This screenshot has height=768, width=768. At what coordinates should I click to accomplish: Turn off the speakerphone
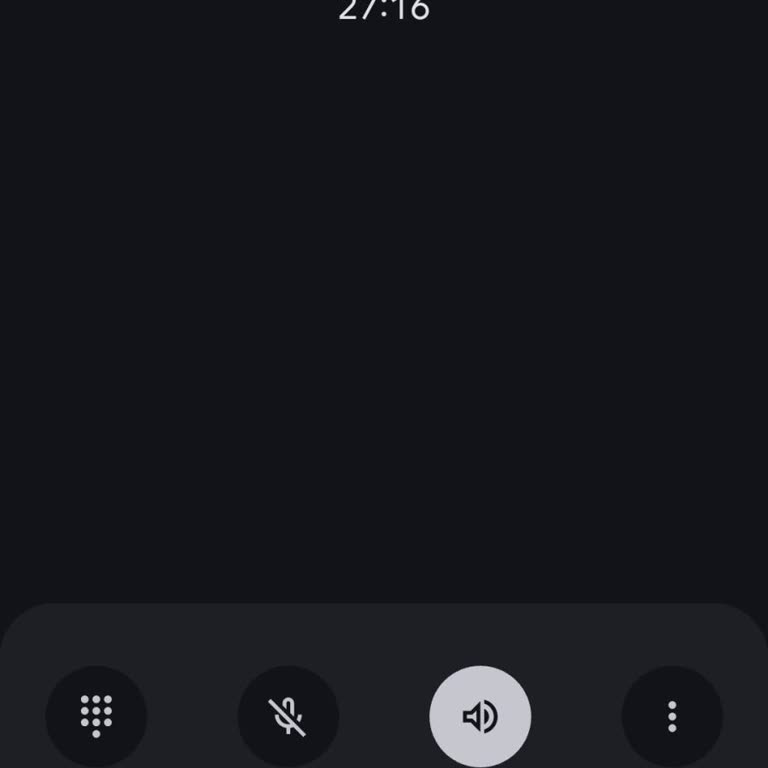point(480,716)
